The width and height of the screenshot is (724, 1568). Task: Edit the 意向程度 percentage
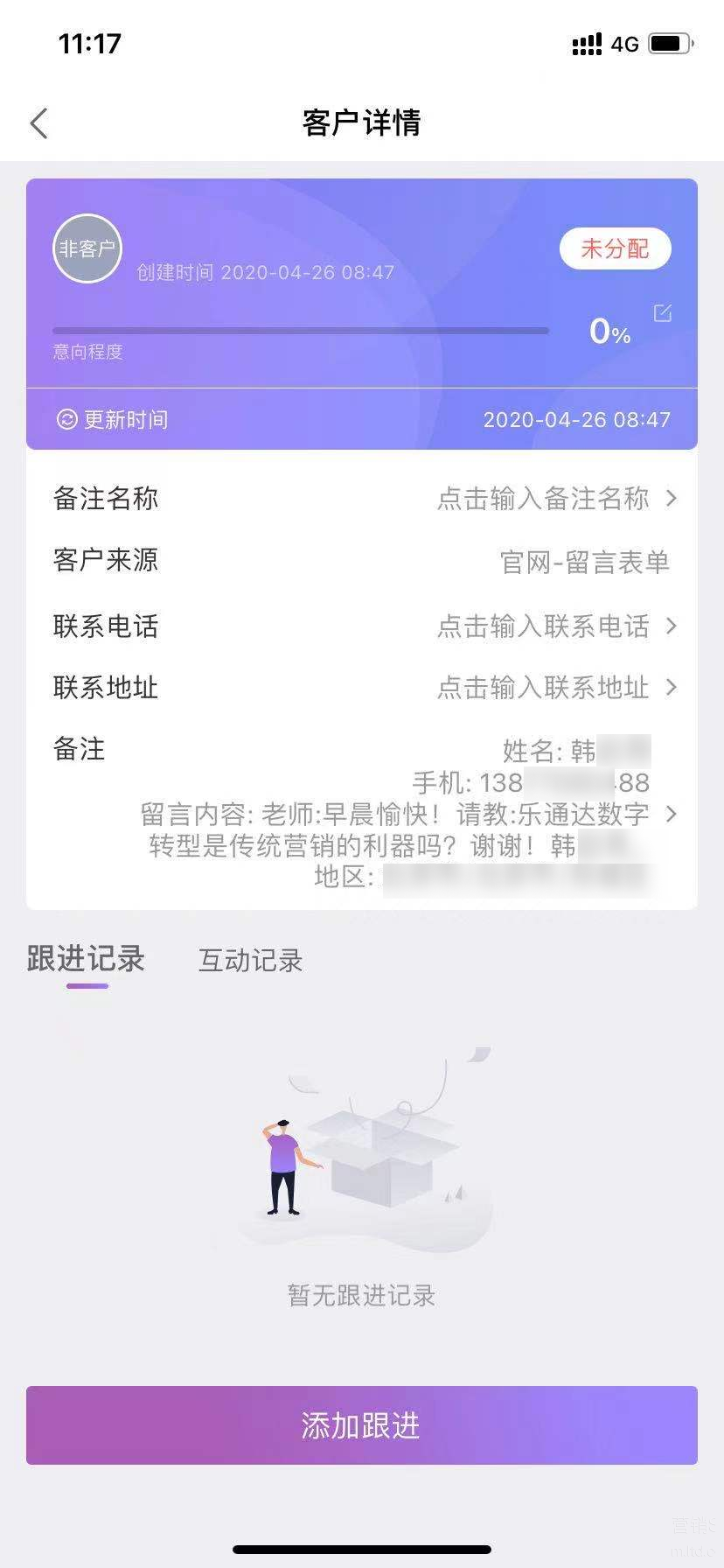point(662,313)
